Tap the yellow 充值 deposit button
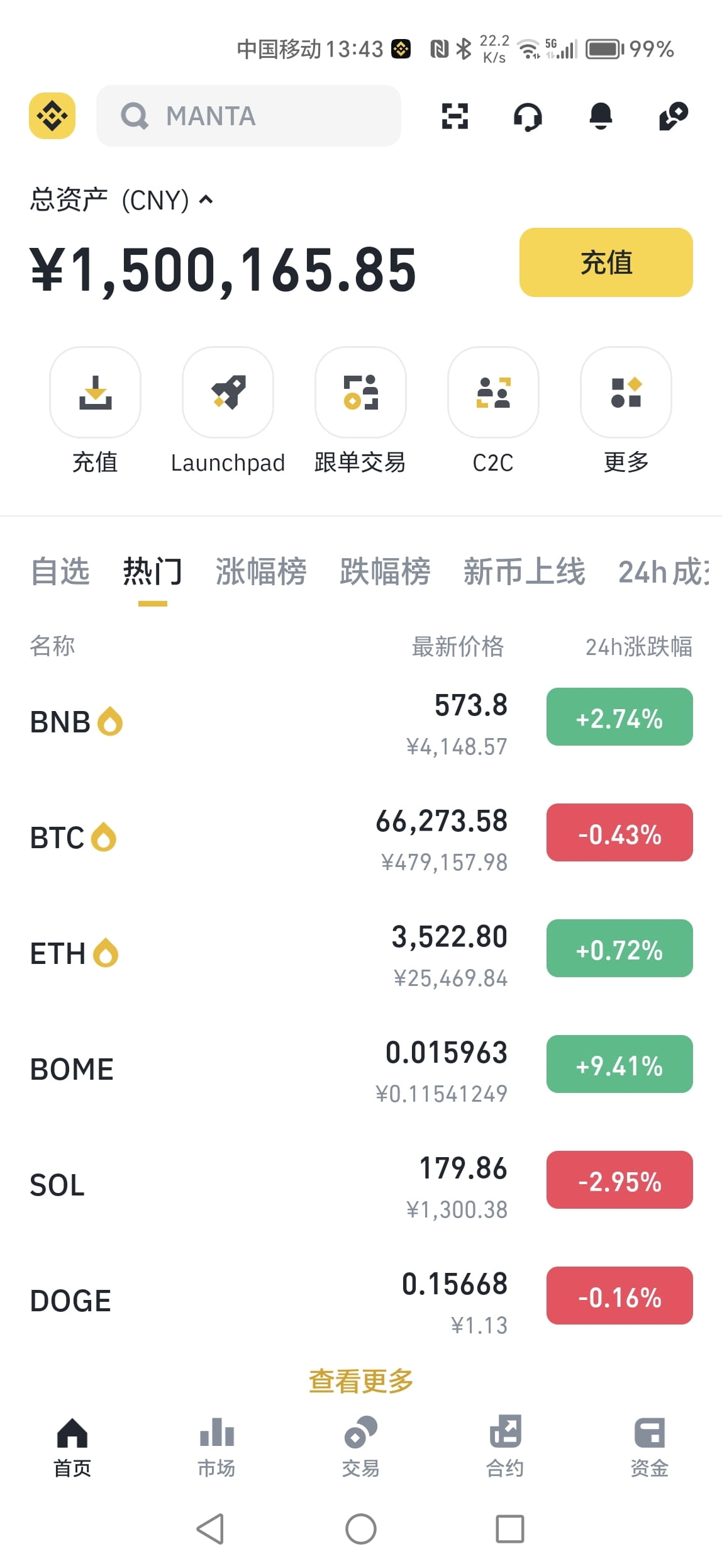 pos(606,262)
